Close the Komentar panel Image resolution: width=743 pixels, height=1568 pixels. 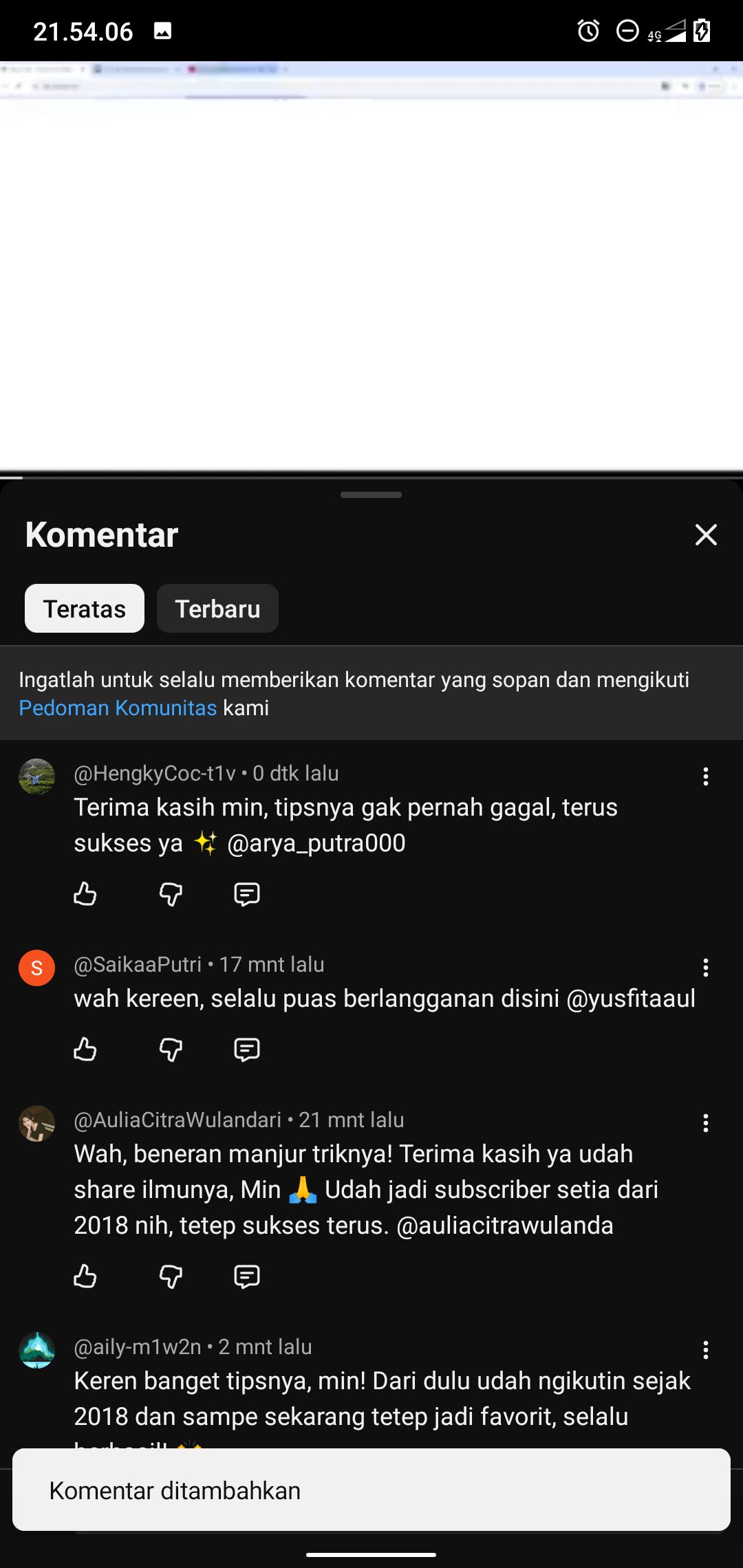(x=706, y=535)
